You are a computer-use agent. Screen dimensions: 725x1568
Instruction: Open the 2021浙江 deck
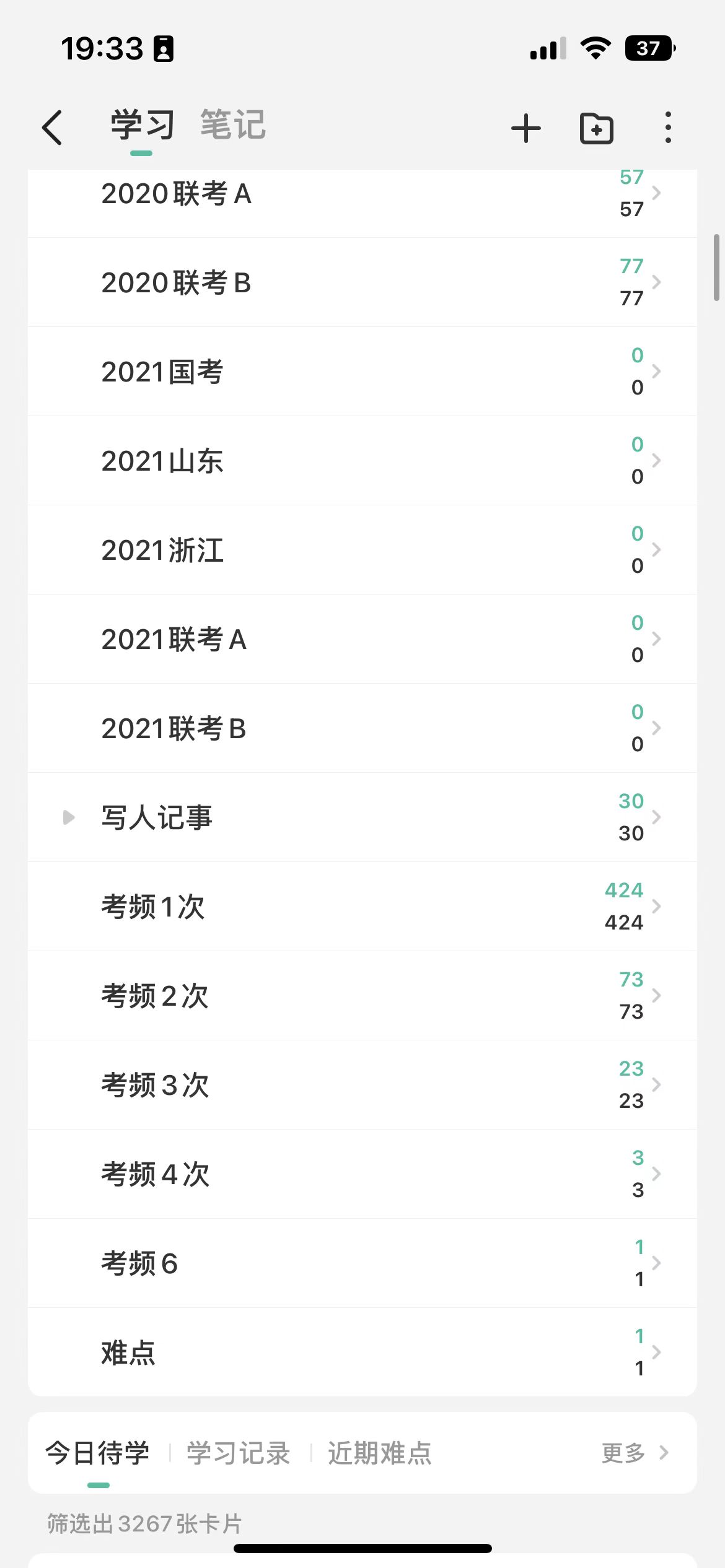362,550
